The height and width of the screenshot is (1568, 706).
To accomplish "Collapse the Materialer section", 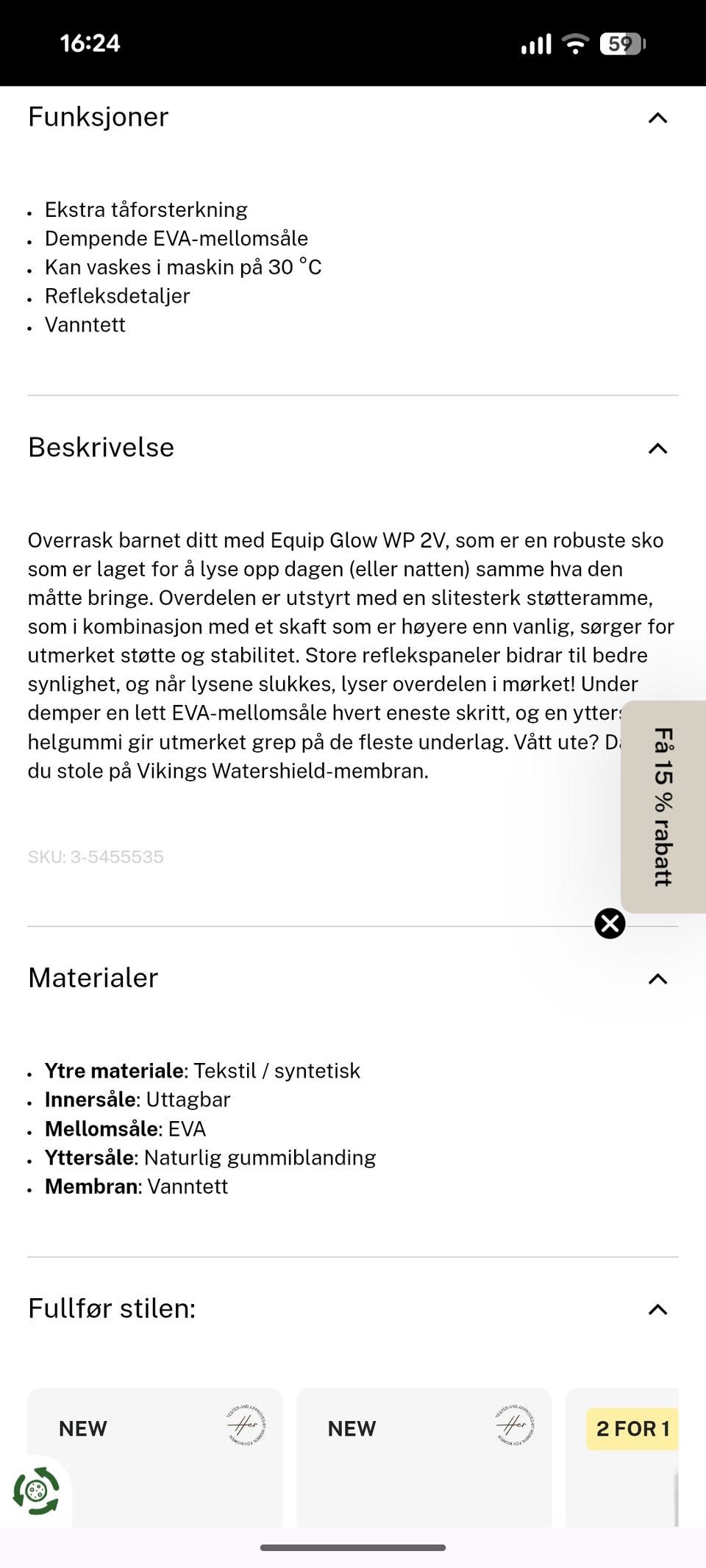I will coord(659,978).
